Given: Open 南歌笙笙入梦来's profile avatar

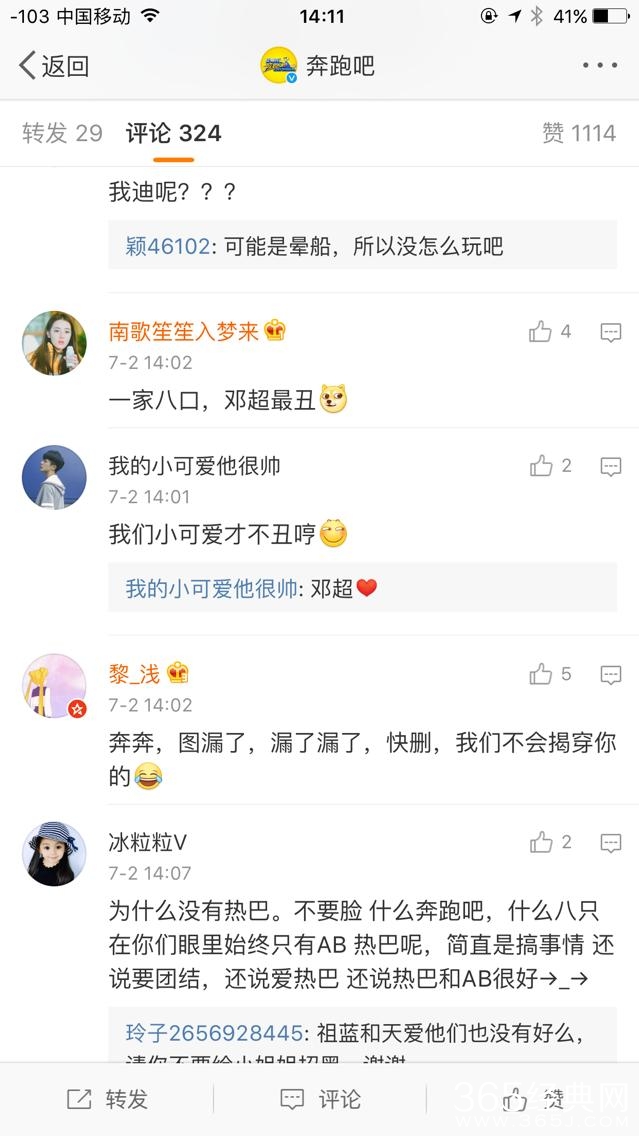Looking at the screenshot, I should [54, 343].
